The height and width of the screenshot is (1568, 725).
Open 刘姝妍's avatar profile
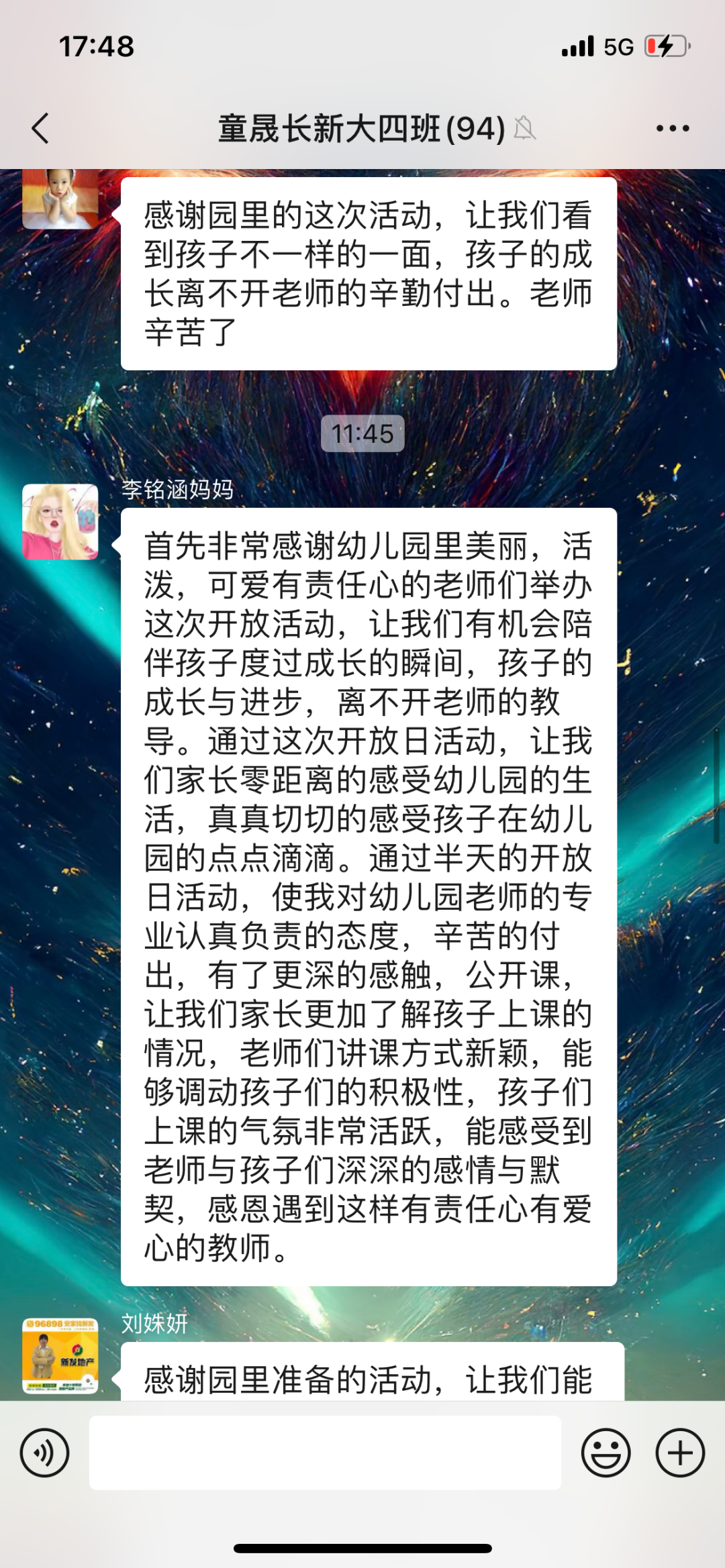[60, 1355]
